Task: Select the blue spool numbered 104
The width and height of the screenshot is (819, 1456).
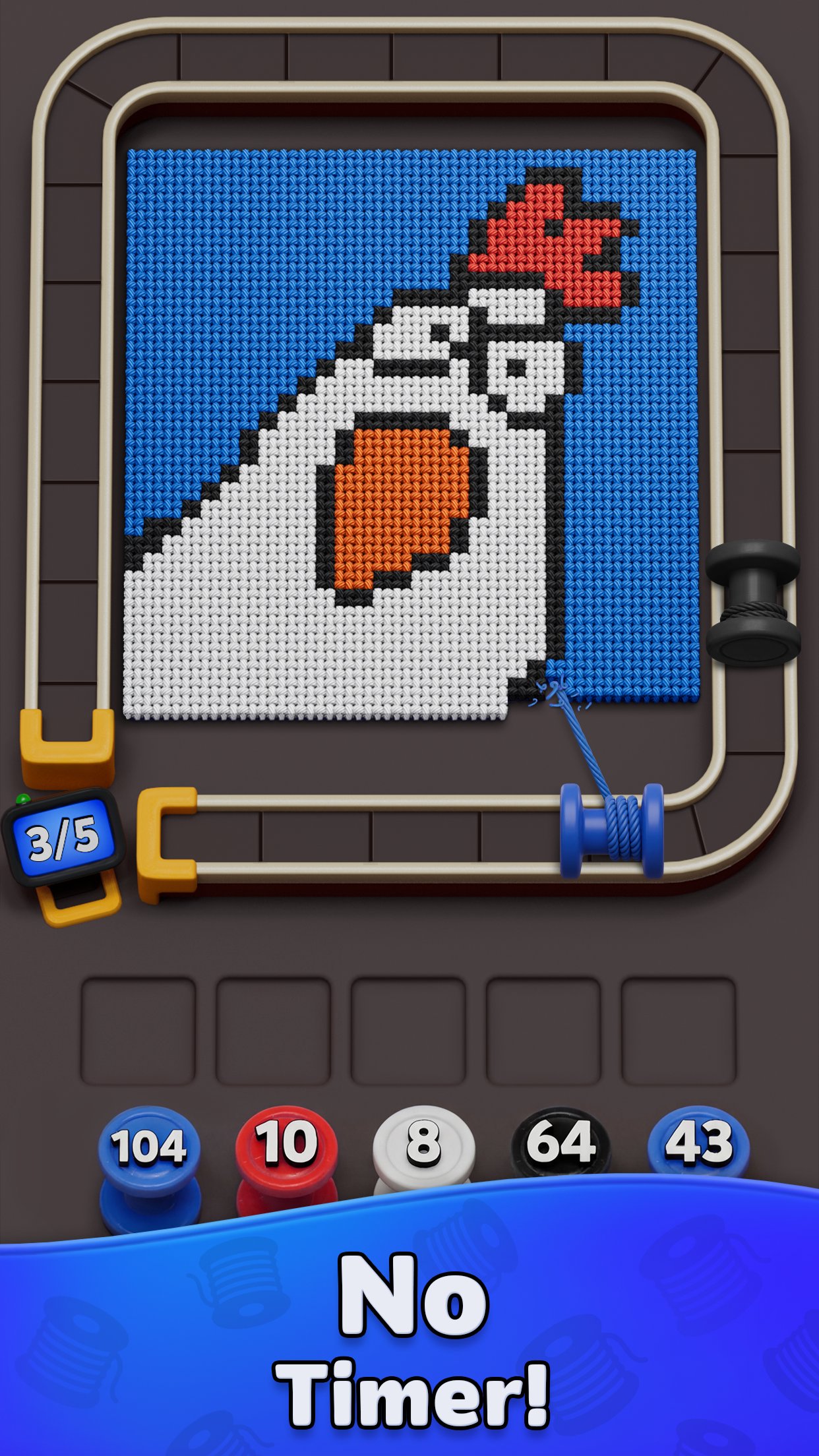Action: [149, 1165]
